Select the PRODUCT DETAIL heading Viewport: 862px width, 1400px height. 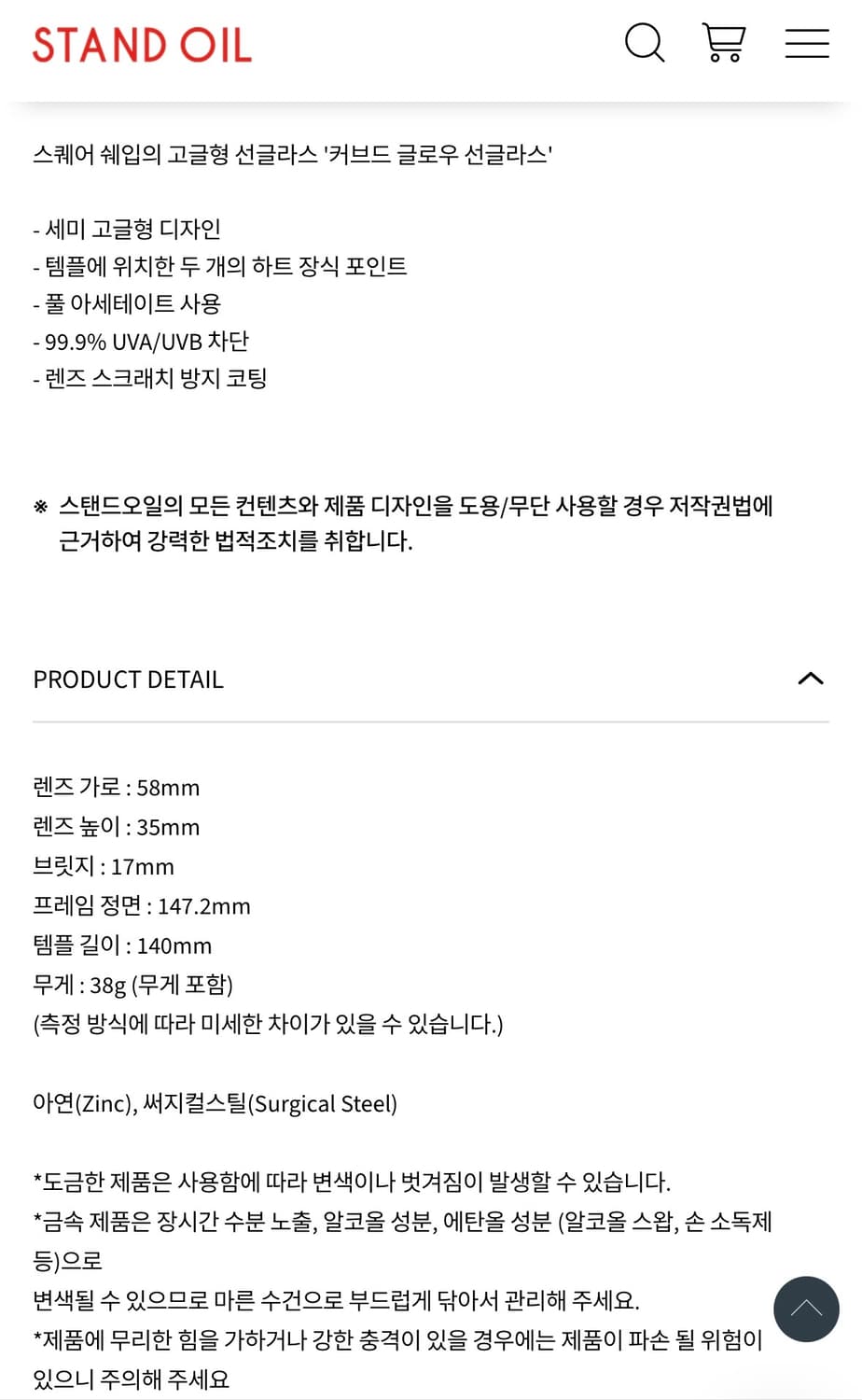click(128, 679)
